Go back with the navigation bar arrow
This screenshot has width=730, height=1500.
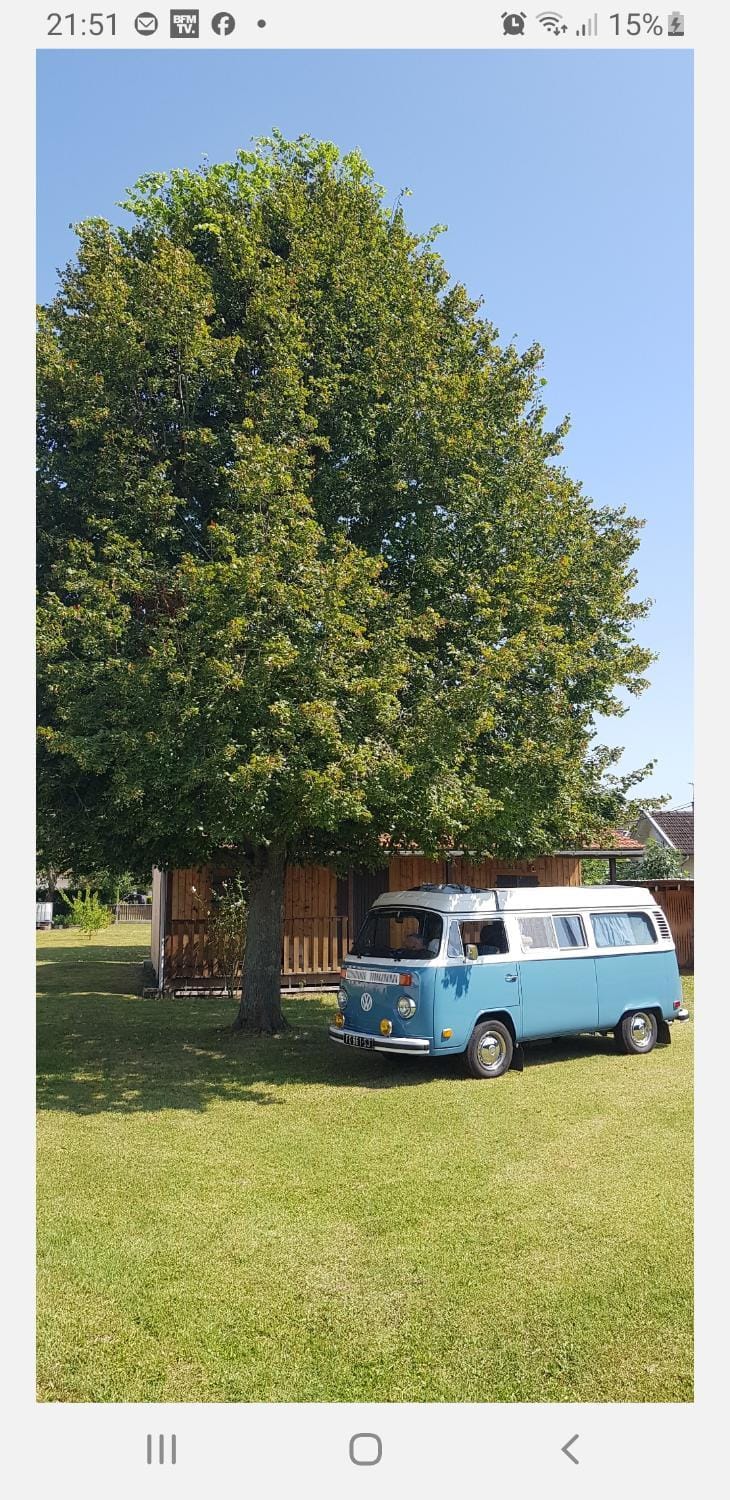(x=569, y=1448)
